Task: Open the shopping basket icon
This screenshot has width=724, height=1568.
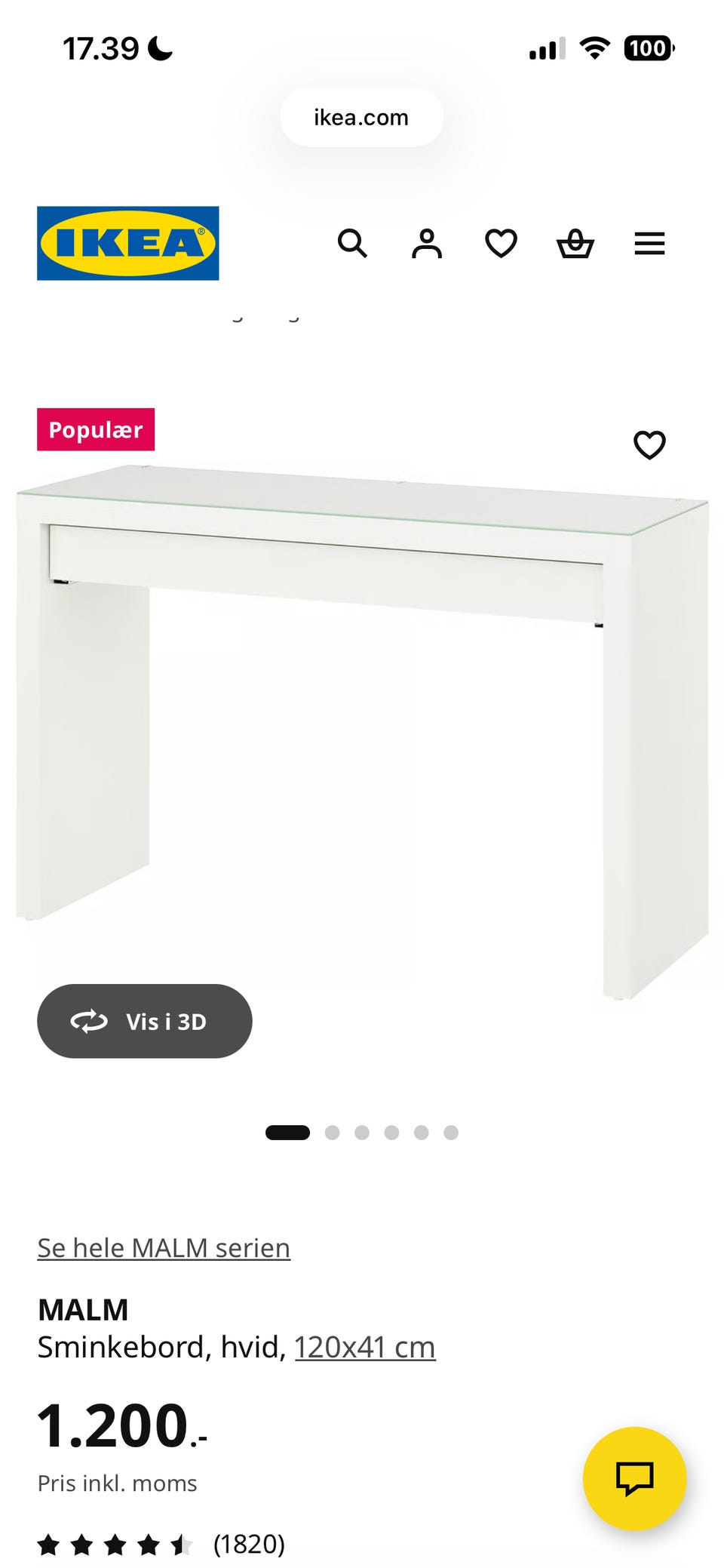Action: [x=575, y=243]
